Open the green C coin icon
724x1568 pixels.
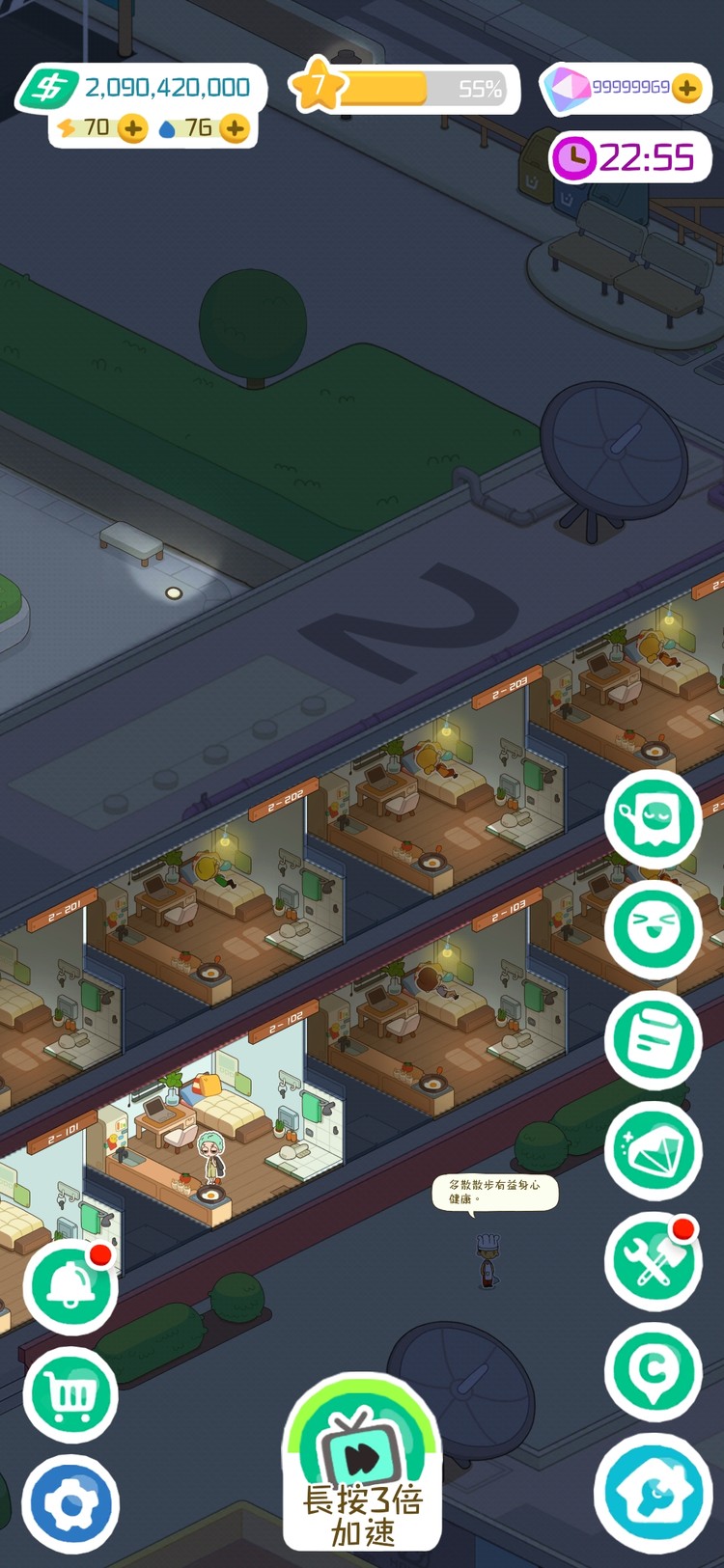click(653, 1369)
